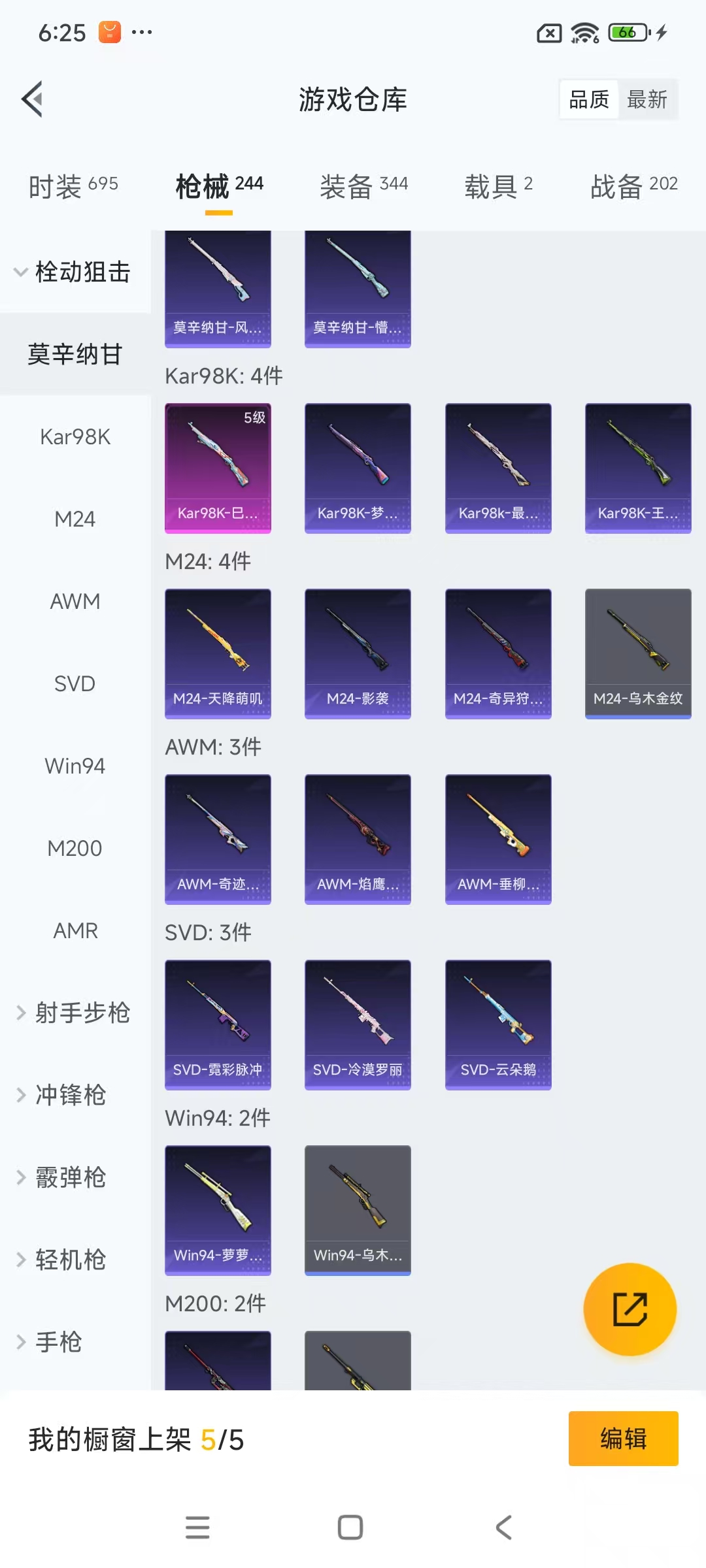Switch sorting to 最新
This screenshot has width=706, height=1568.
click(x=647, y=99)
